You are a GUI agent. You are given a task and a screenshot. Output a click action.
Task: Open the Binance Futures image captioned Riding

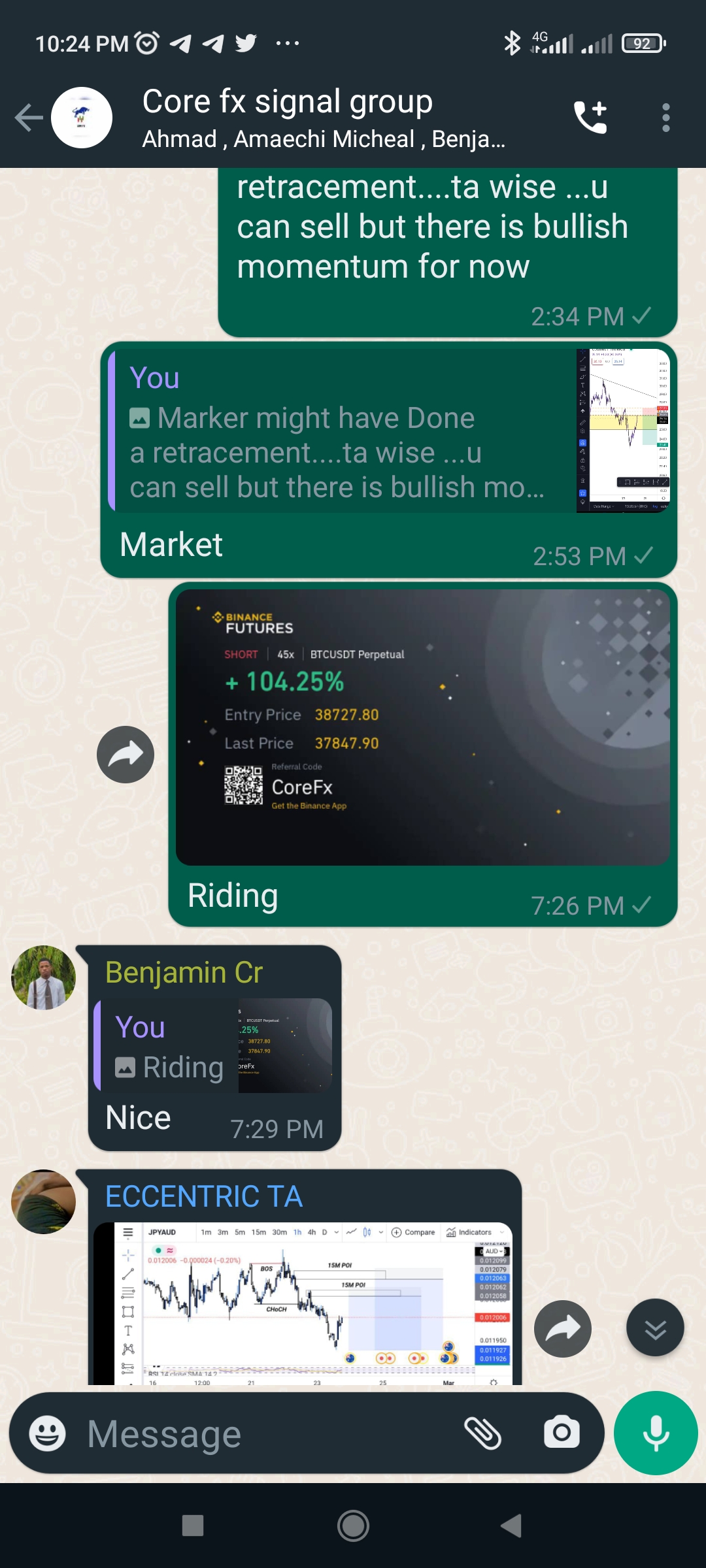[423, 727]
